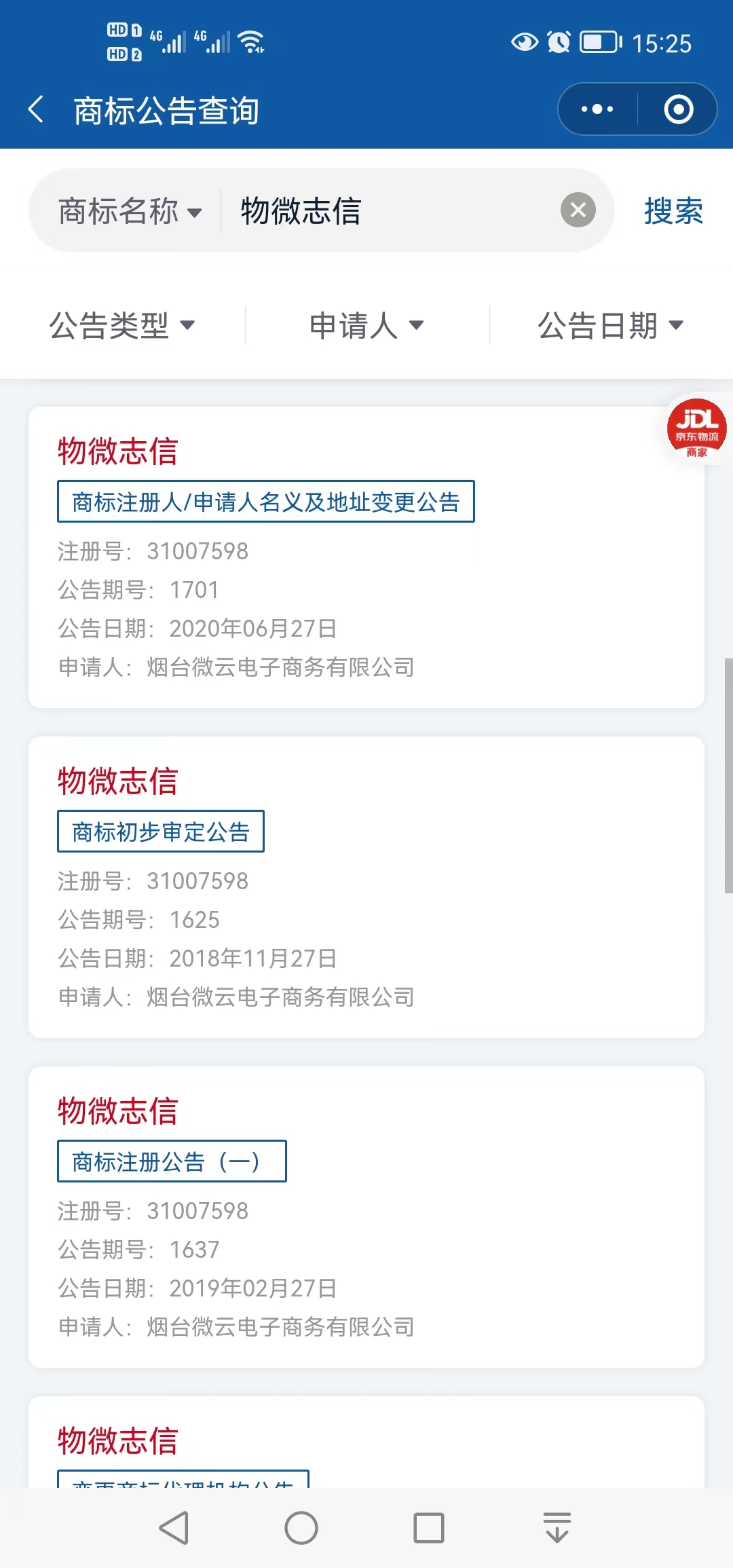Clear the search text
The height and width of the screenshot is (1568, 733).
[x=578, y=210]
